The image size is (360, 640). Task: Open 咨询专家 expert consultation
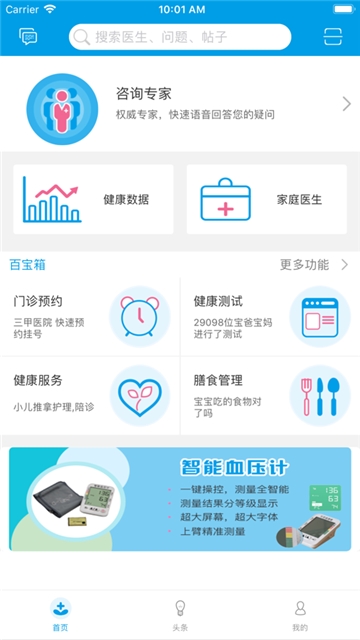(180, 105)
